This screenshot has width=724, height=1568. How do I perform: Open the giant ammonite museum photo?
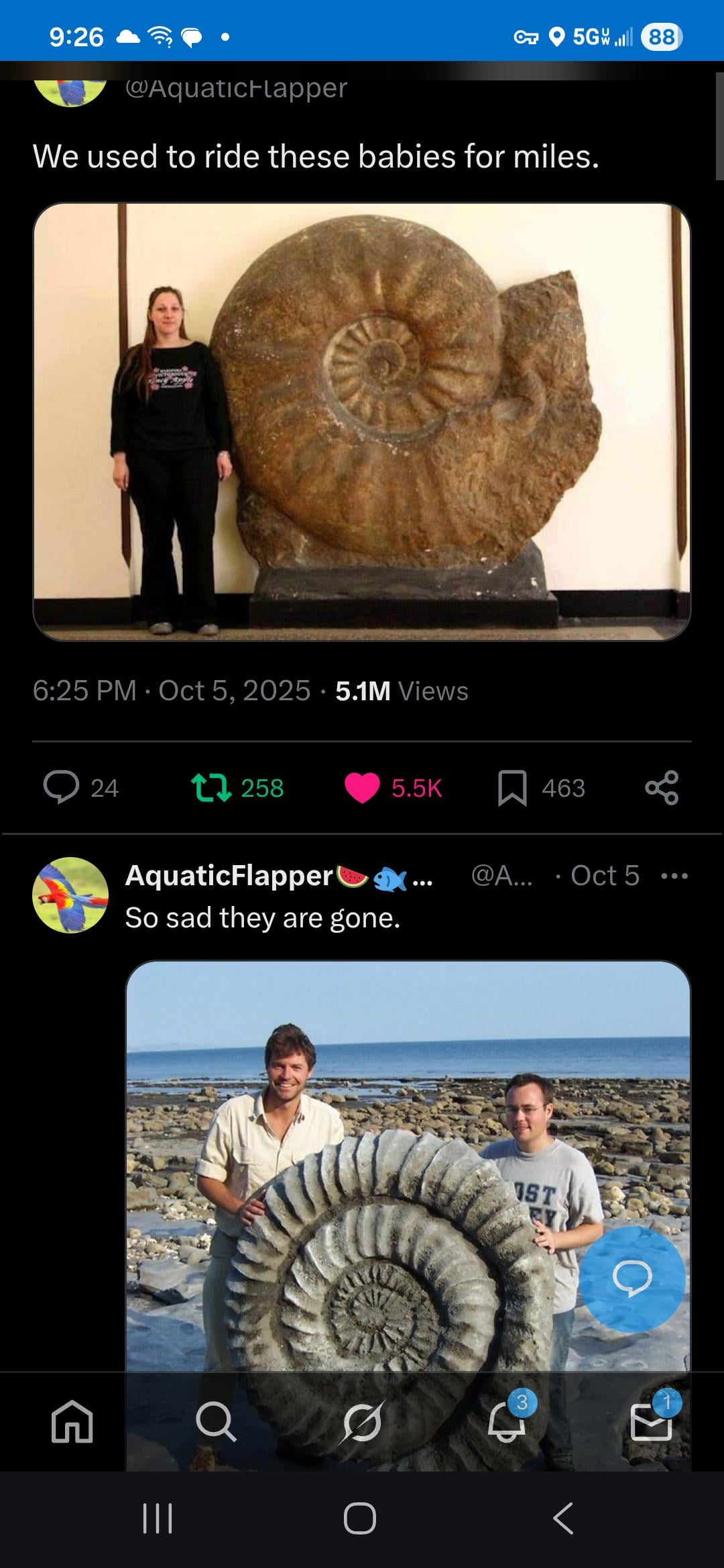click(x=362, y=421)
